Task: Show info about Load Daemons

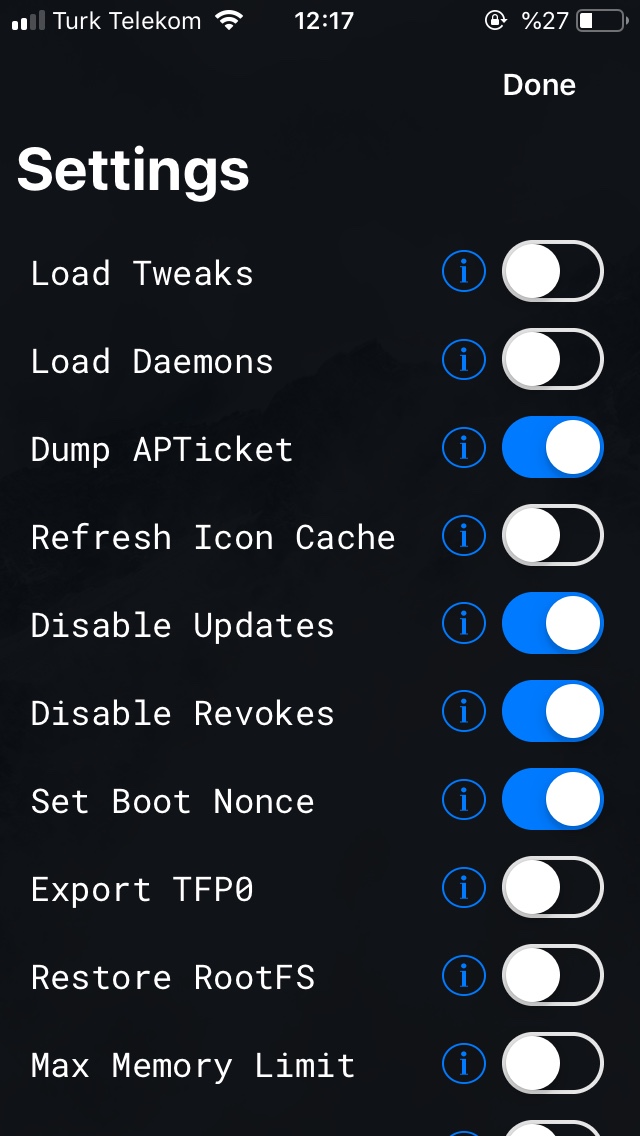Action: (463, 359)
